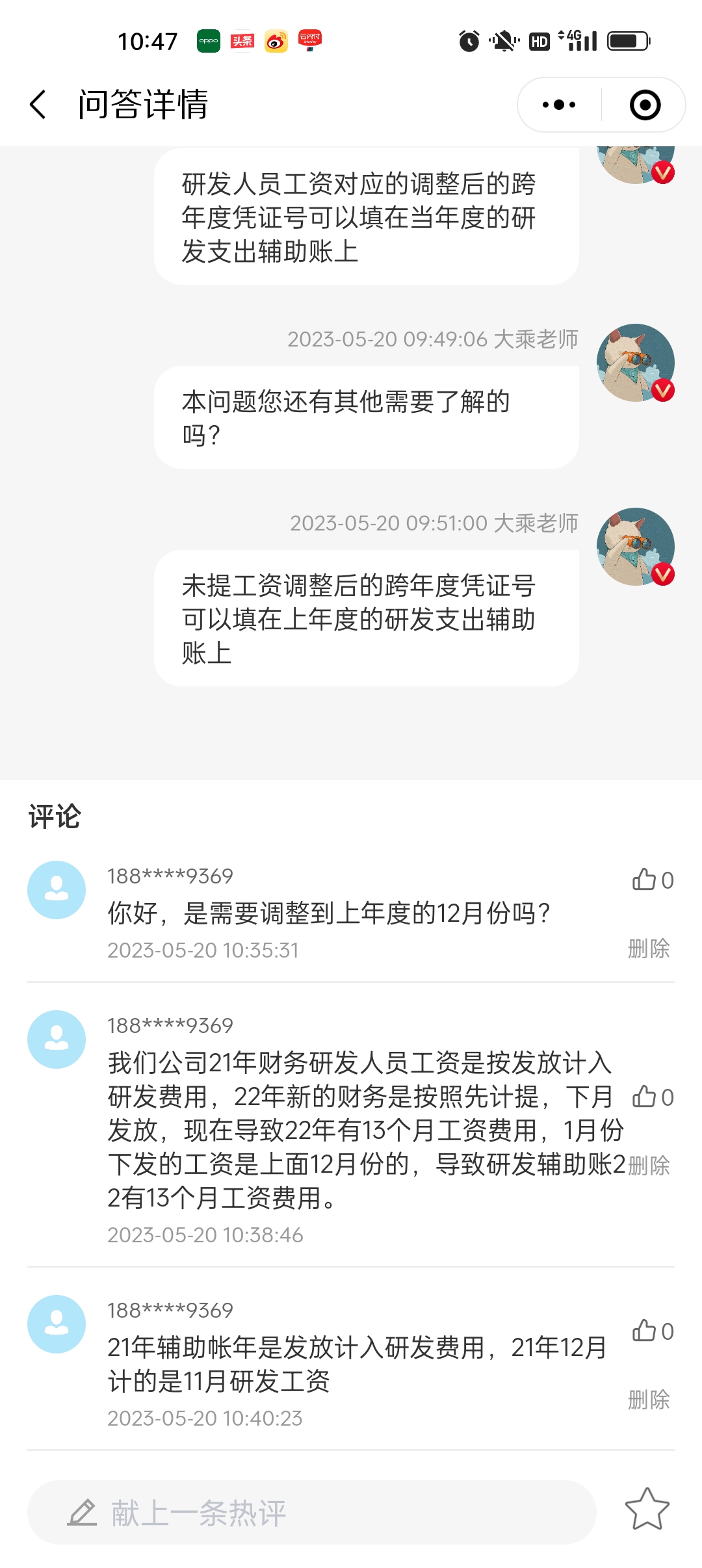Go back from the 问答详情 page
This screenshot has width=702, height=1568.
38,105
